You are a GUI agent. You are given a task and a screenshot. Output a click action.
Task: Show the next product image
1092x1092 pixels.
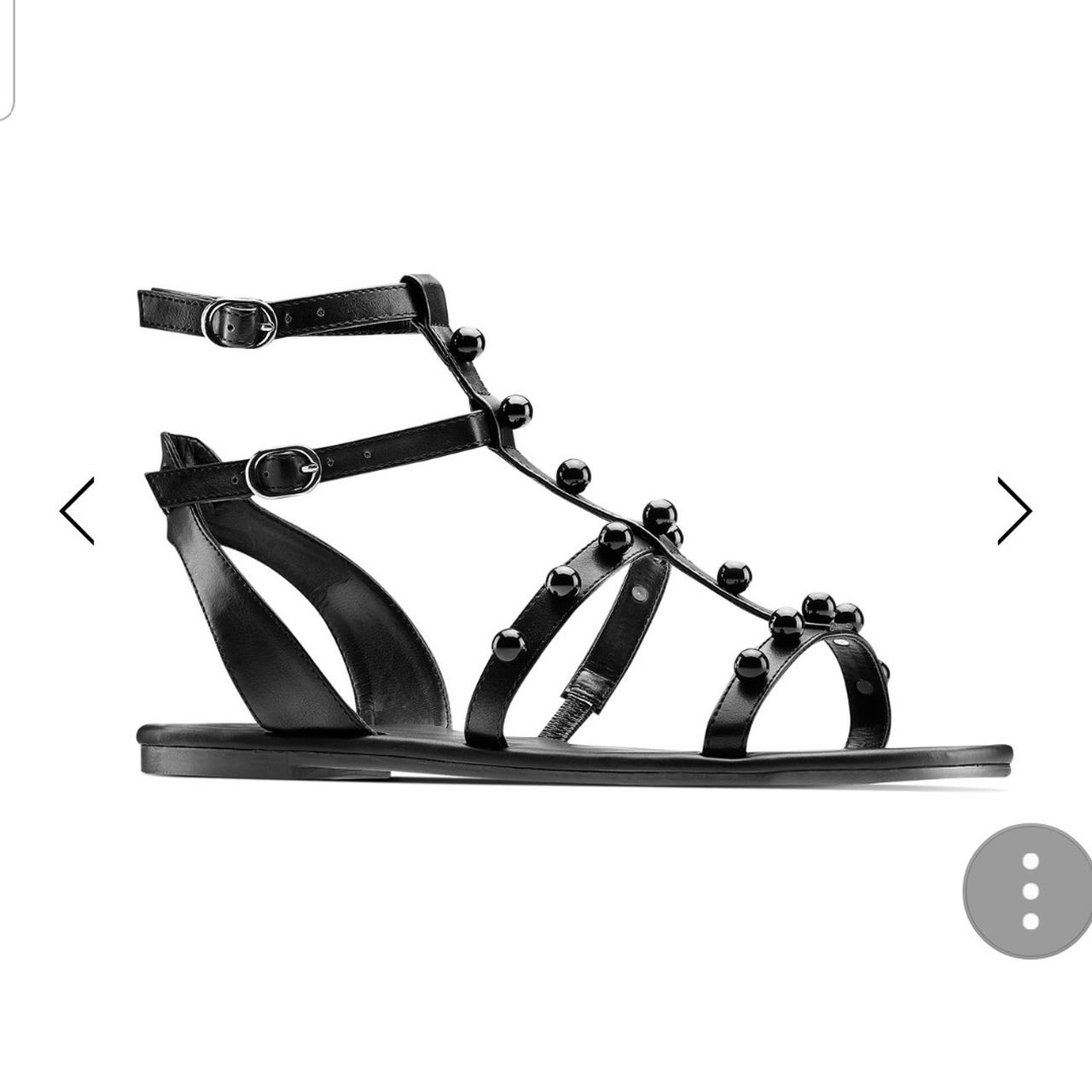[x=1014, y=510]
